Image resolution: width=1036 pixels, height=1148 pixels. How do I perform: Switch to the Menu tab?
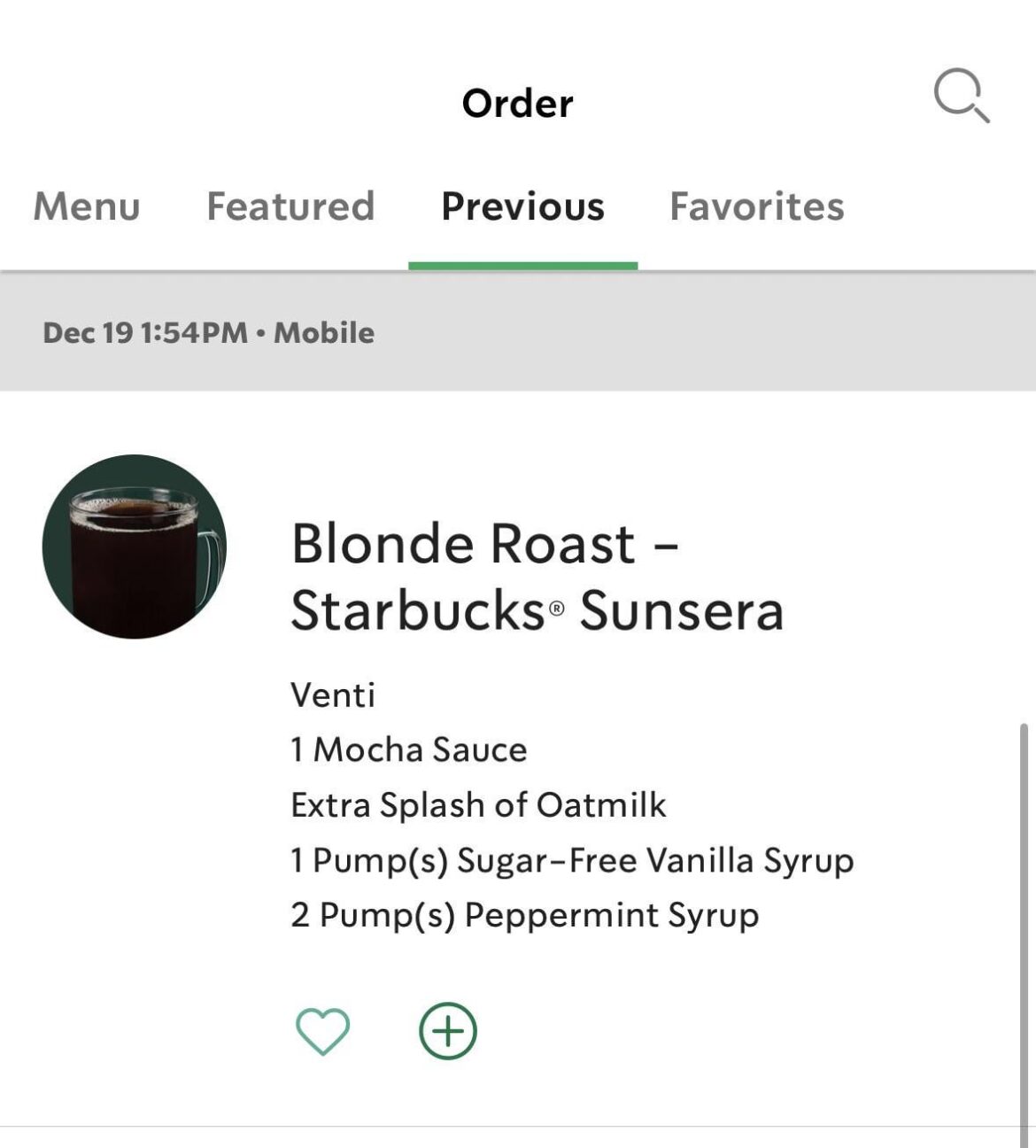click(x=85, y=206)
